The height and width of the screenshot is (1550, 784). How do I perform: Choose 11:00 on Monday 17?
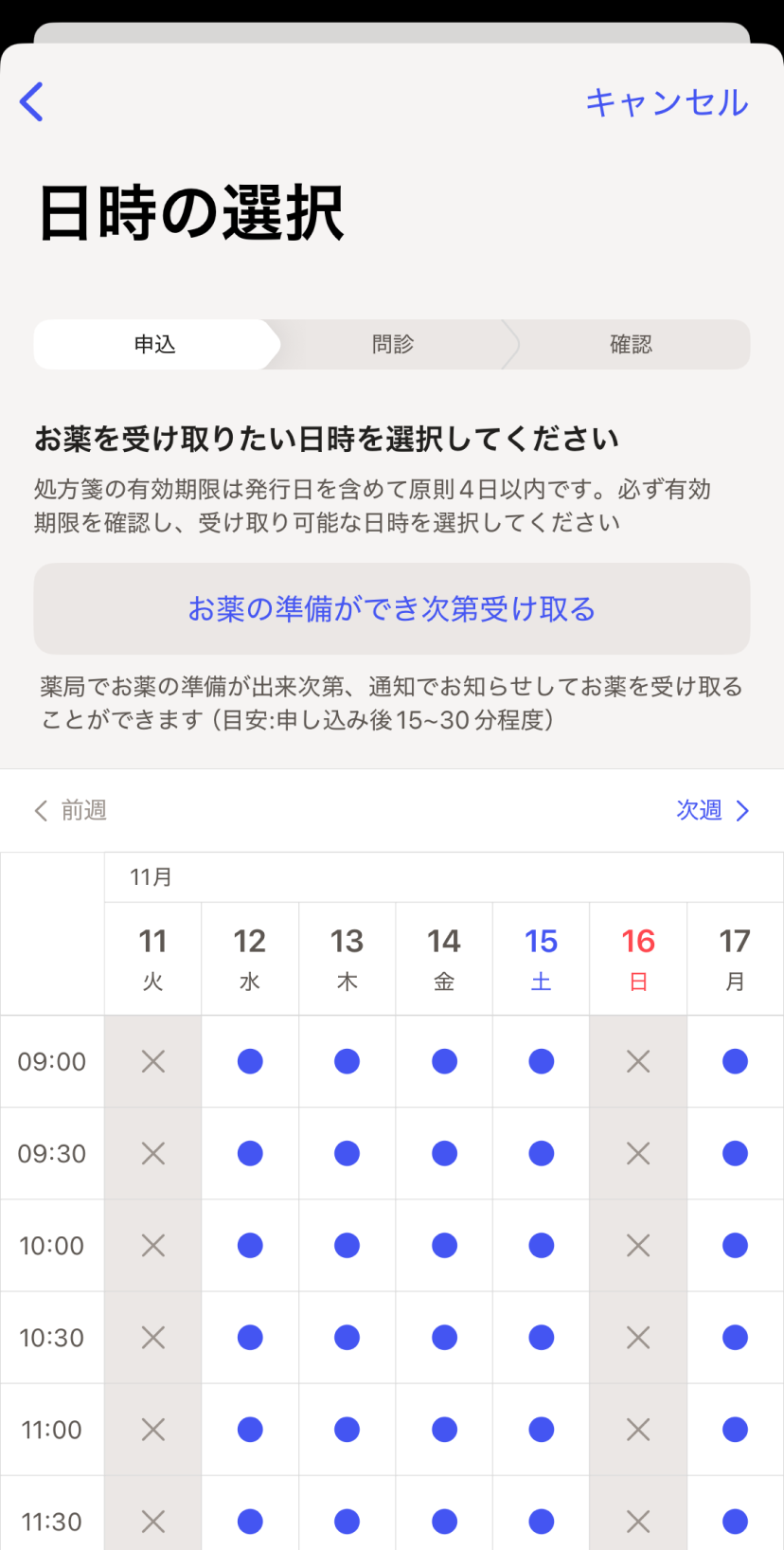pos(735,1429)
